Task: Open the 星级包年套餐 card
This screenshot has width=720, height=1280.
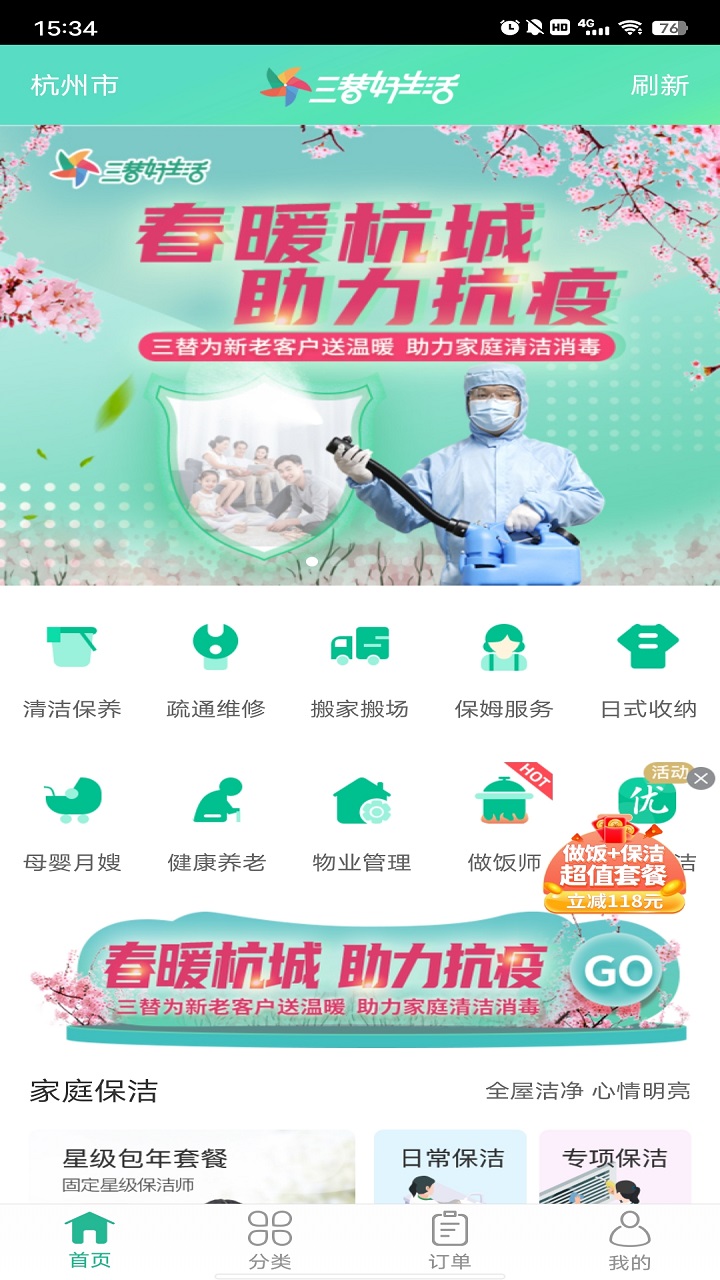Action: (x=192, y=1168)
